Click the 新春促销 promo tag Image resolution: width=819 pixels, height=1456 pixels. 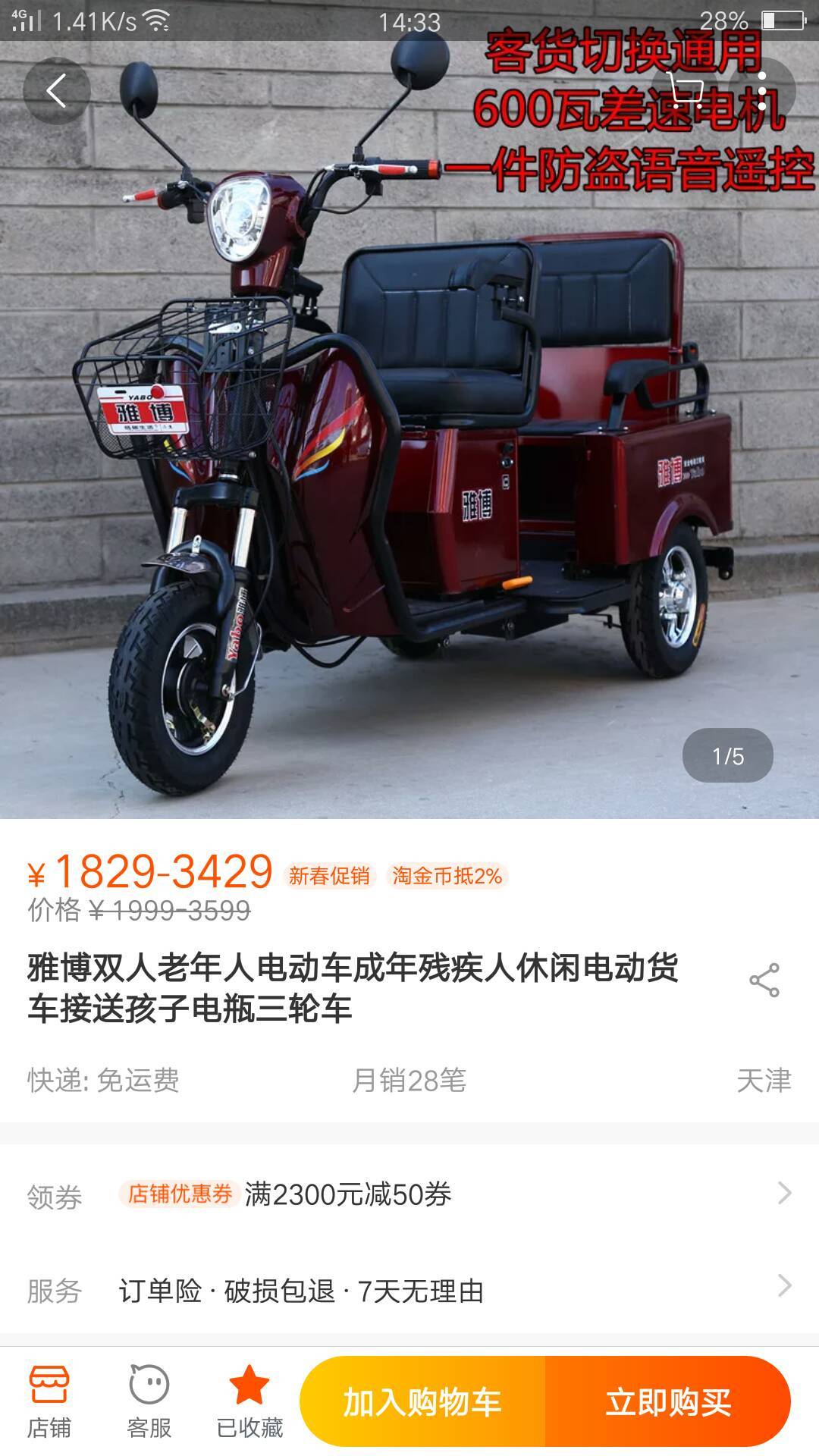(330, 876)
